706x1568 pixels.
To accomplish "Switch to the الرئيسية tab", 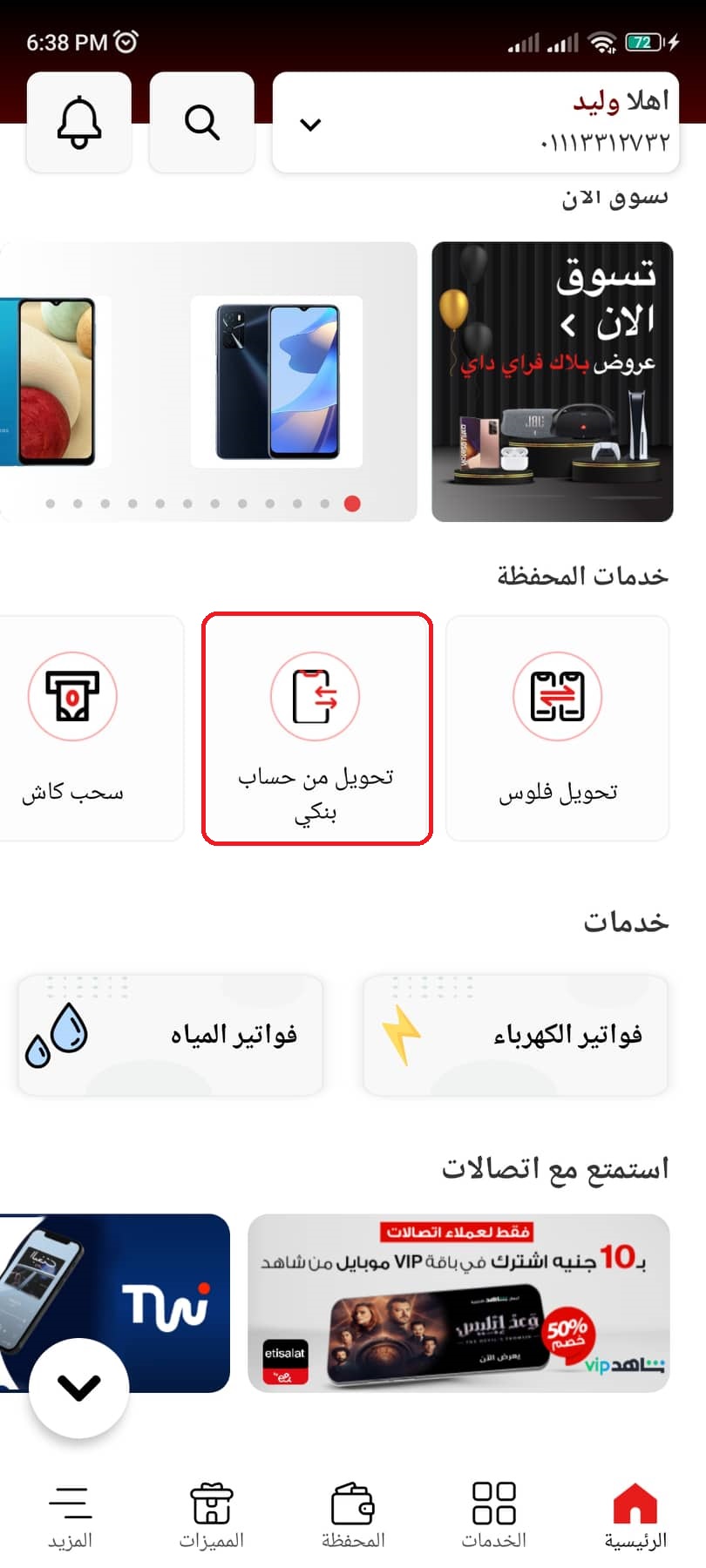I will (x=635, y=1516).
